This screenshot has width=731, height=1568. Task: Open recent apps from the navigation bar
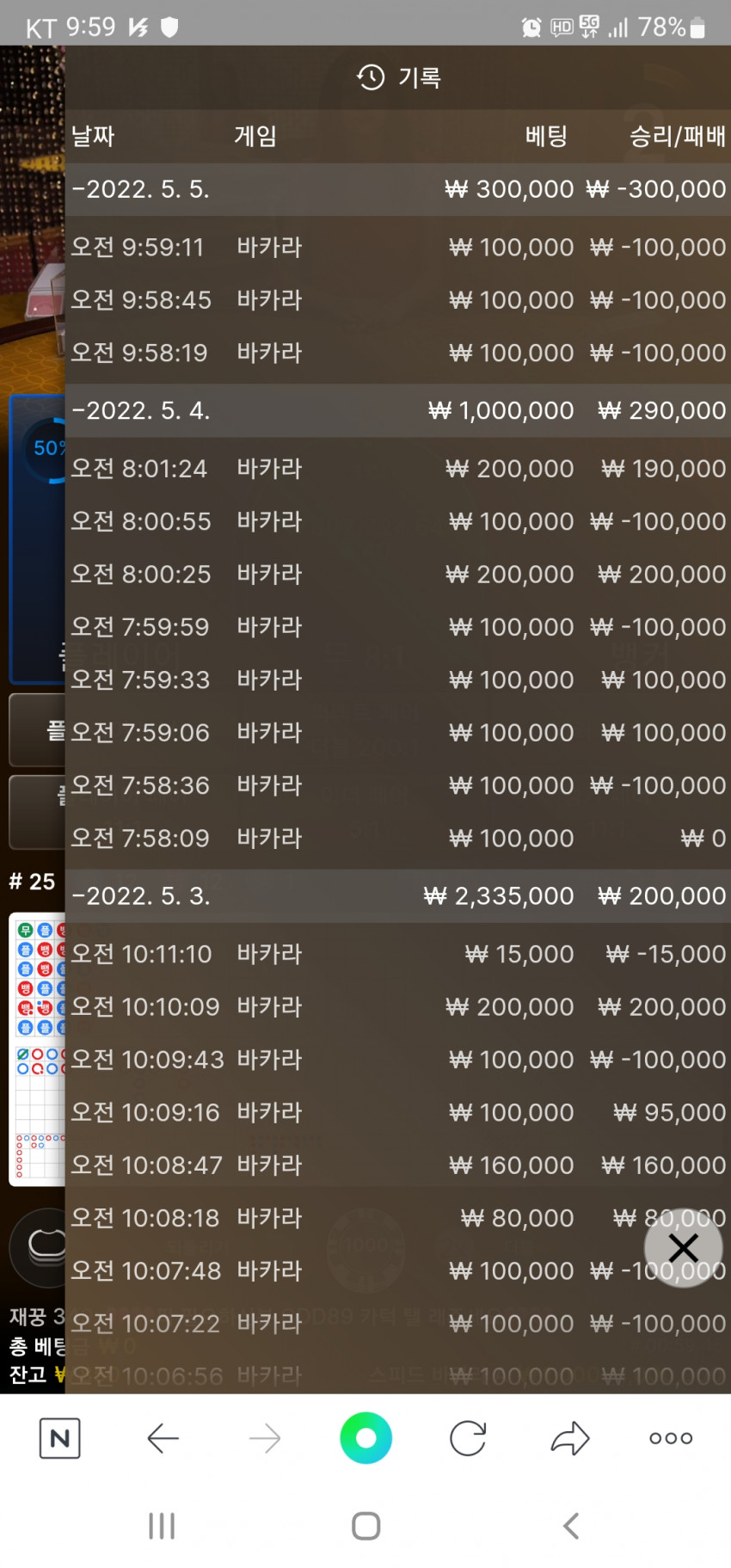162,1526
